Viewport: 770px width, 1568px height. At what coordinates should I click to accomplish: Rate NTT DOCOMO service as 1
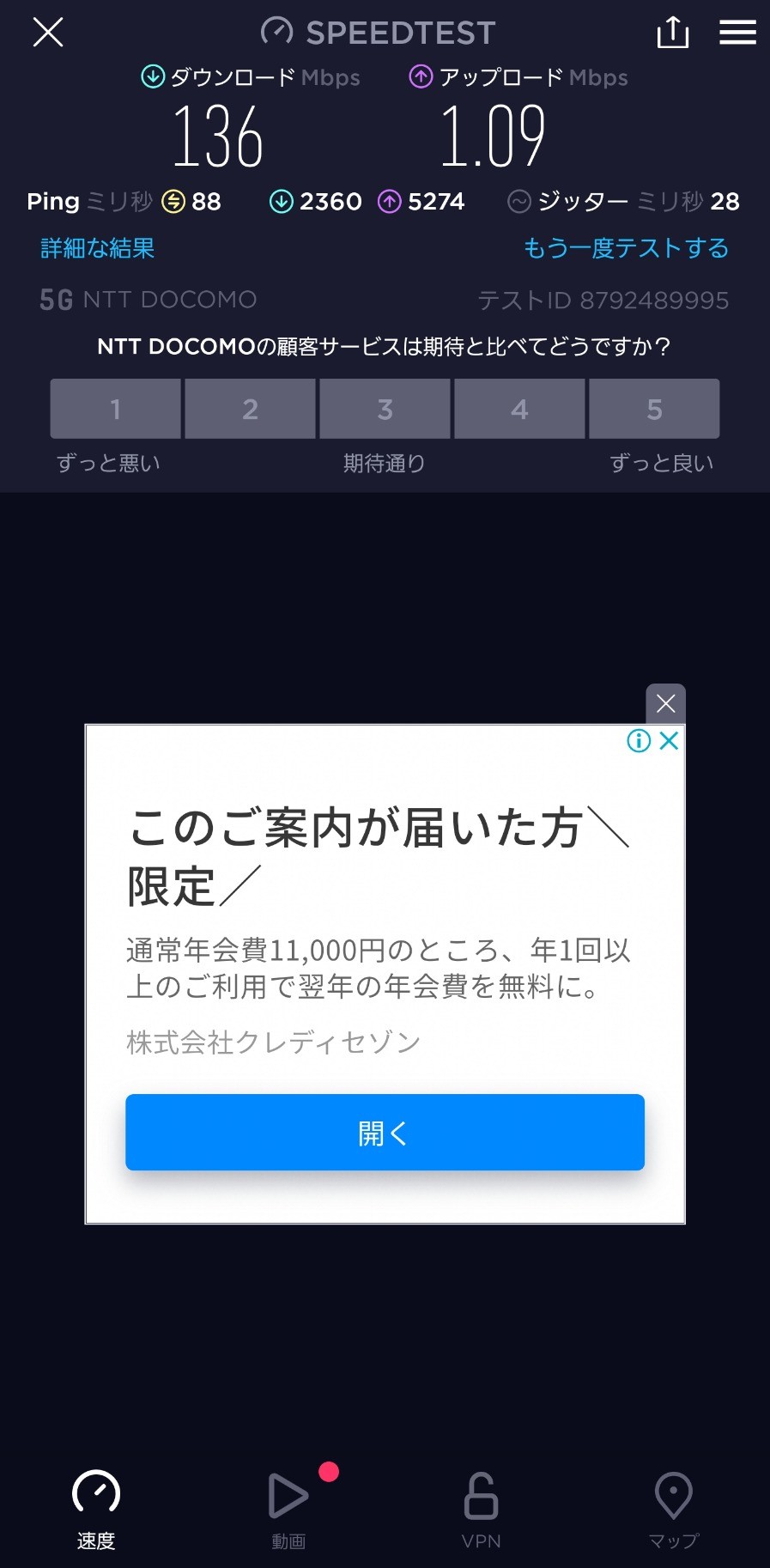point(116,409)
